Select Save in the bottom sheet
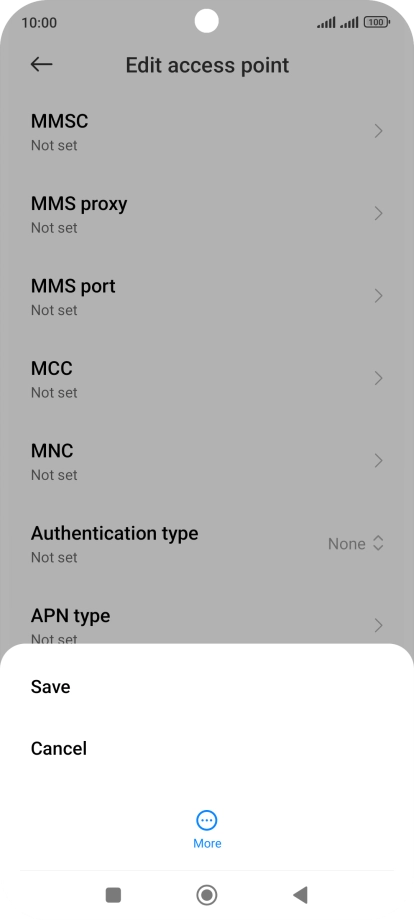The image size is (414, 920). [207, 686]
